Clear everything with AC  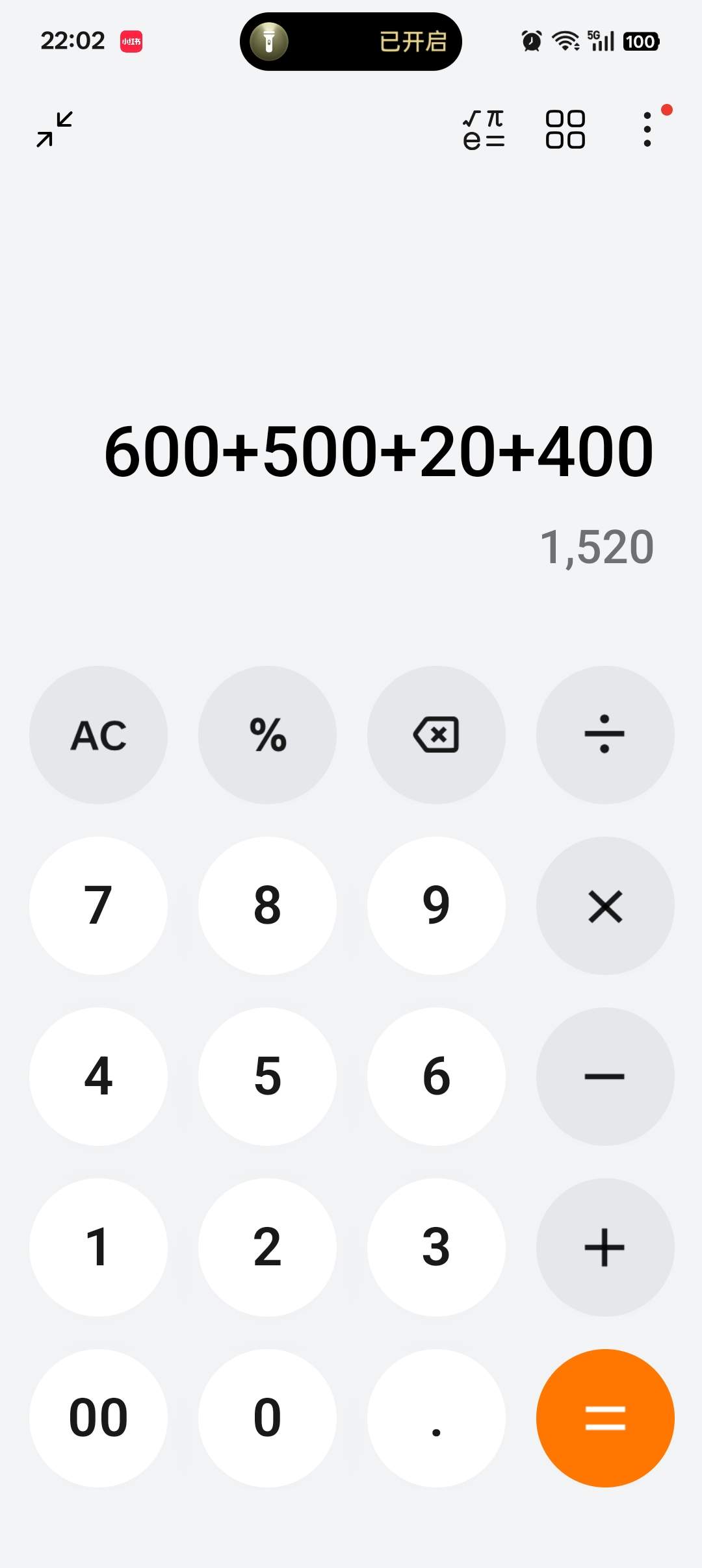pos(98,735)
